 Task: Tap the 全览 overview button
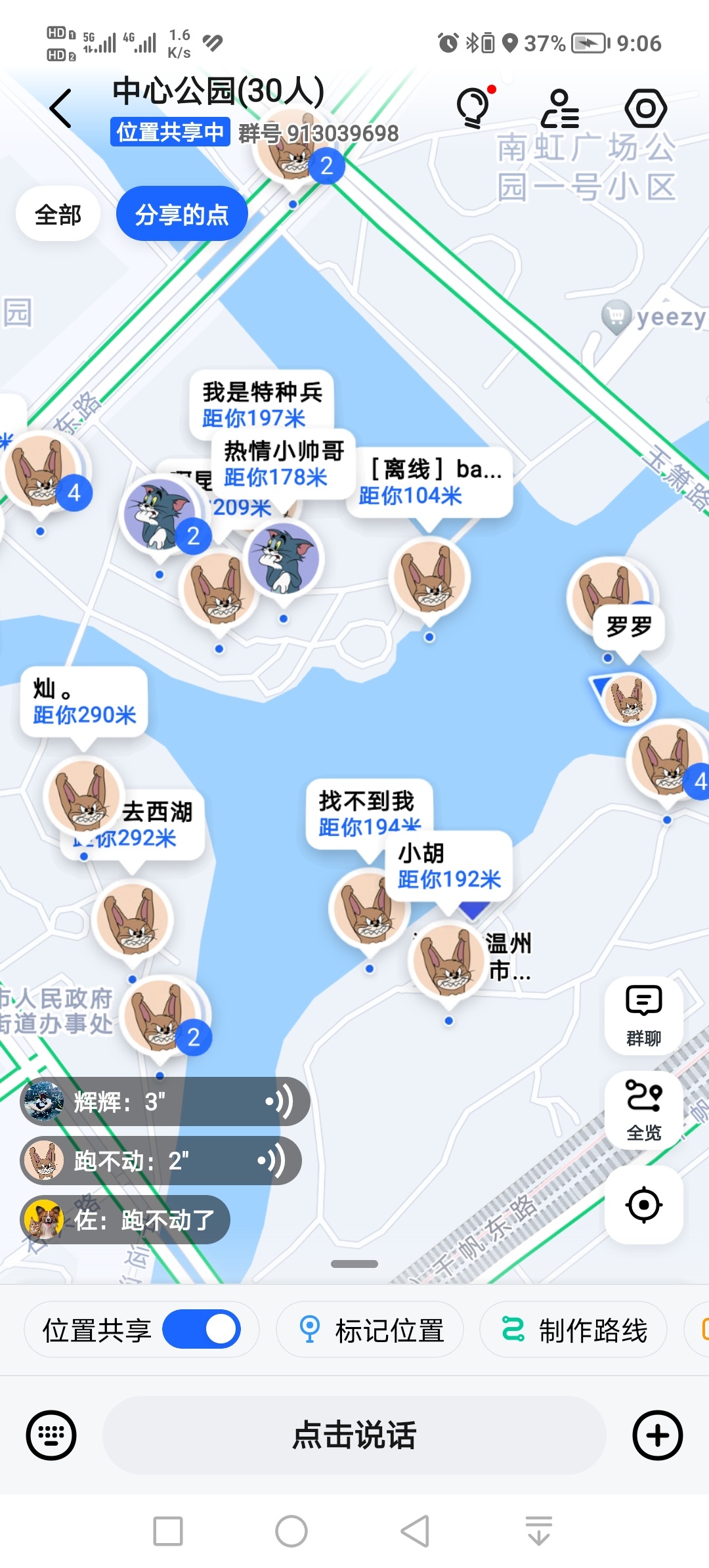click(643, 1110)
